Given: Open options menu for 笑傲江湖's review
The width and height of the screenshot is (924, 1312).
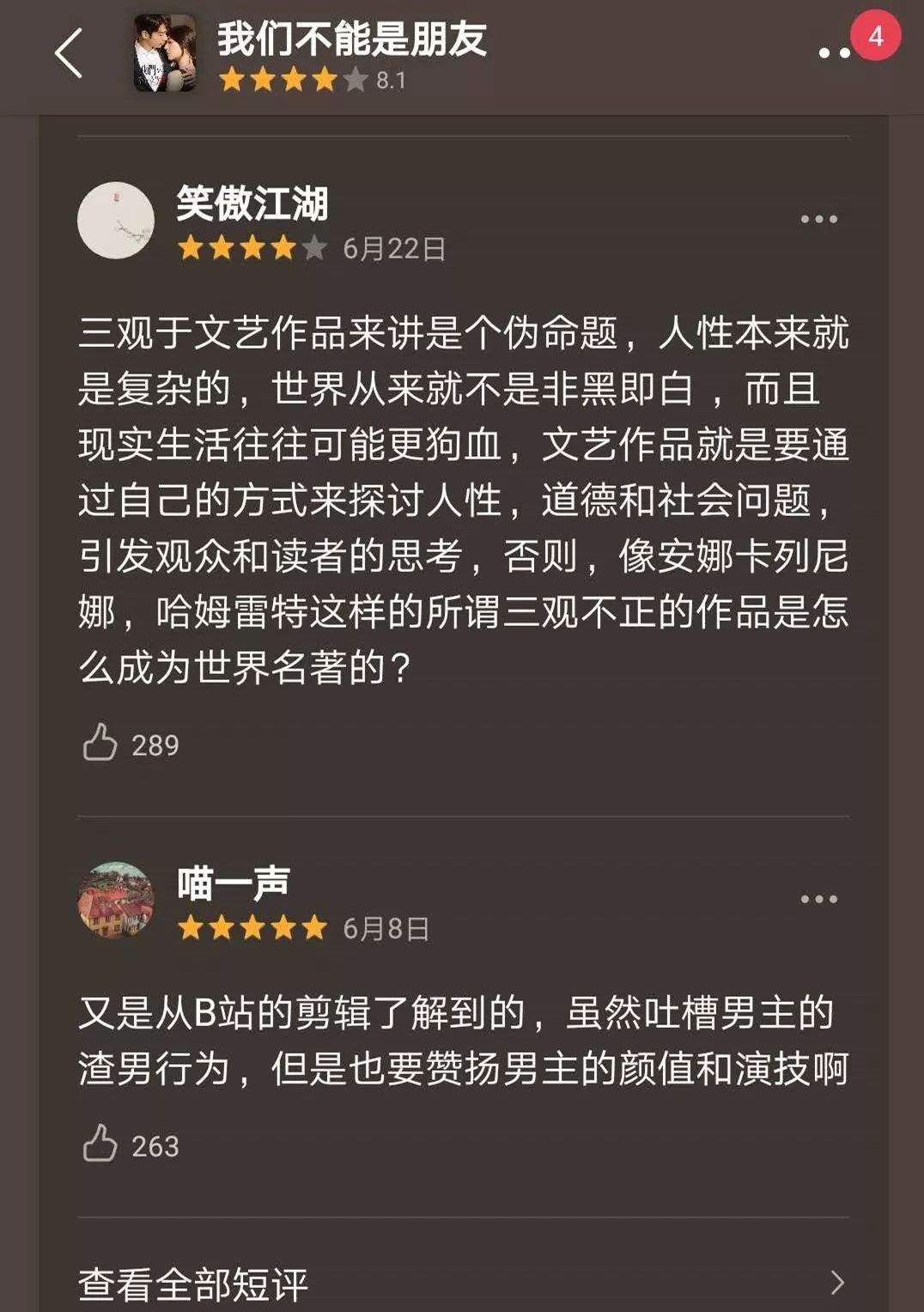Looking at the screenshot, I should coord(818,219).
